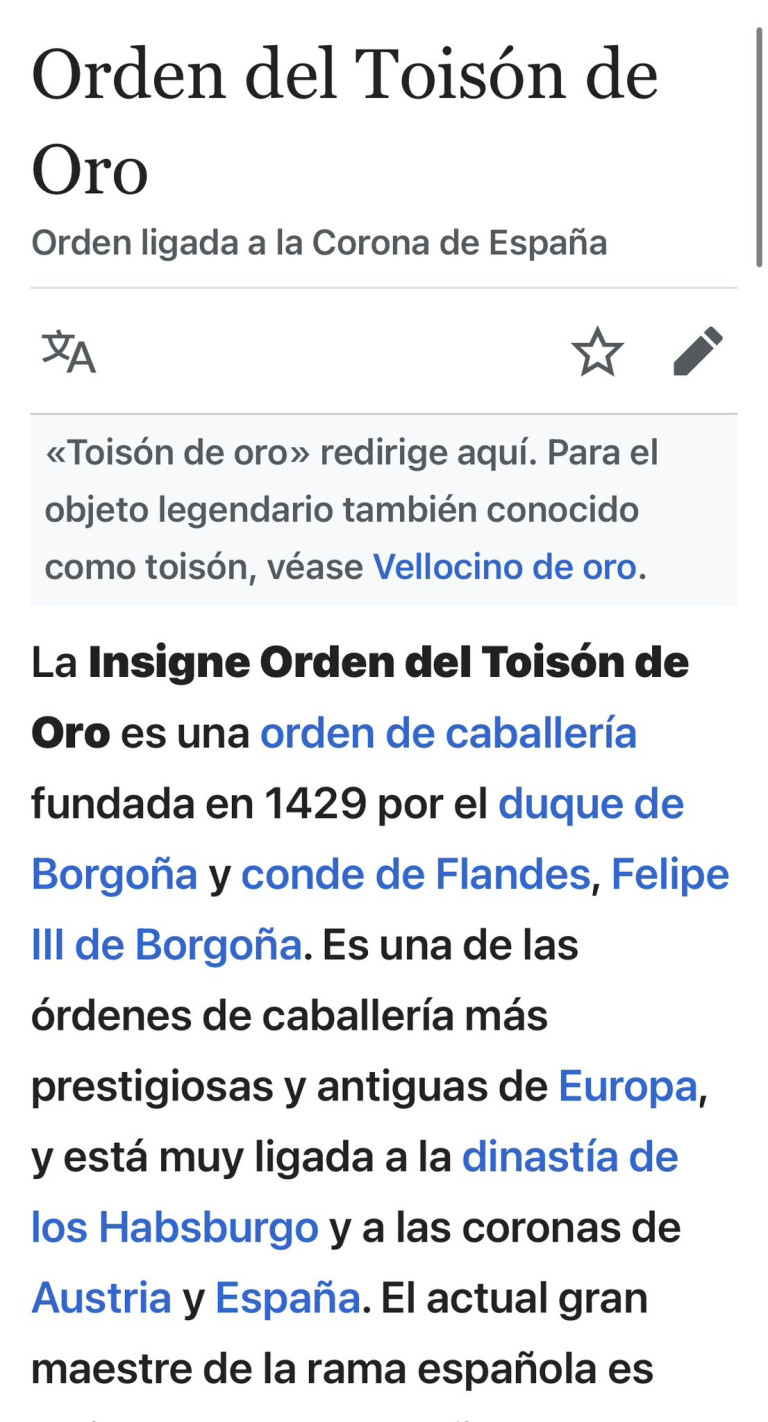Edit the article with pencil icon
This screenshot has height=1422, width=768.
[x=698, y=352]
